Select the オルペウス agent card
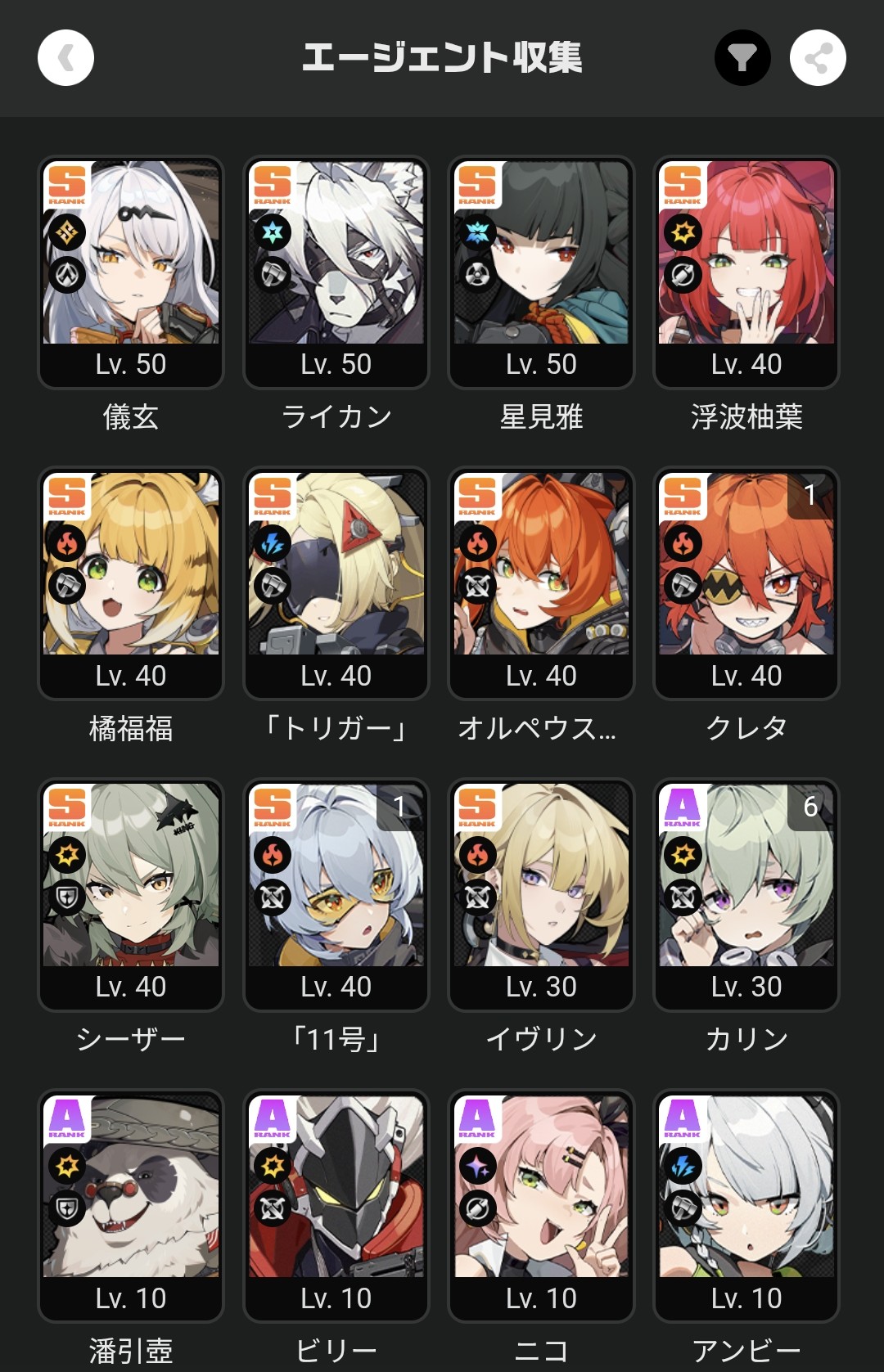This screenshot has height=1372, width=884. point(541,583)
